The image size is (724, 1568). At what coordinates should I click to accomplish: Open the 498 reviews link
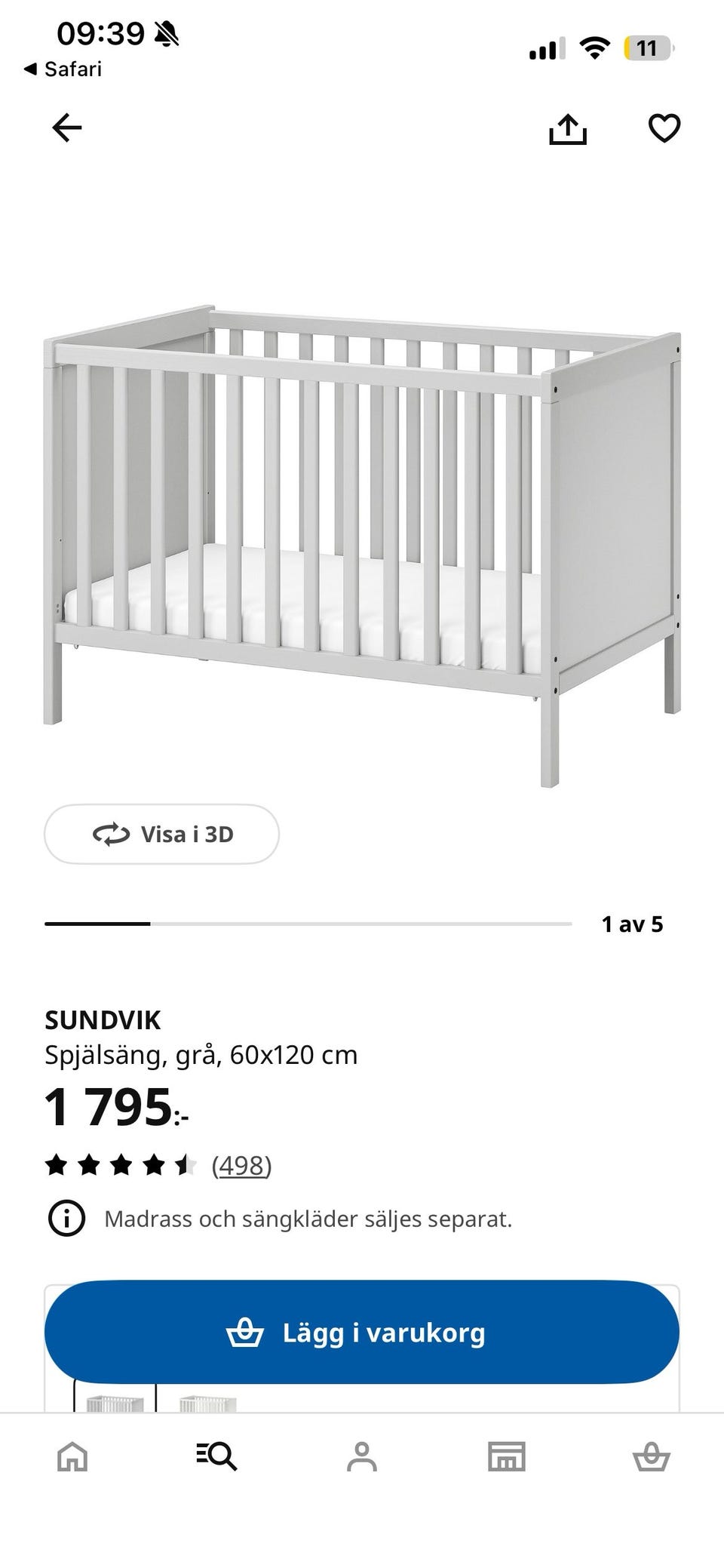[x=241, y=1165]
